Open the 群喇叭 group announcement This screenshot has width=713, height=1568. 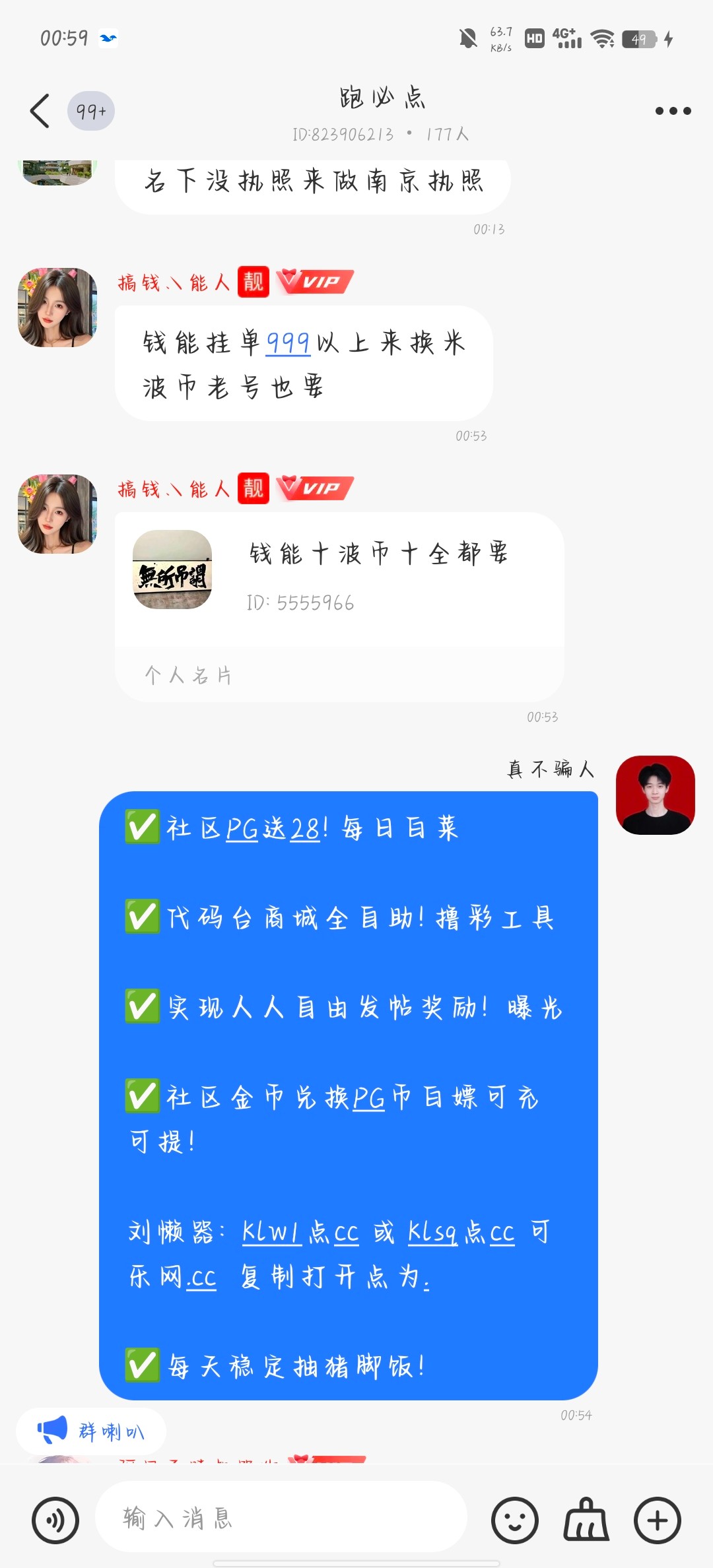tap(91, 1430)
